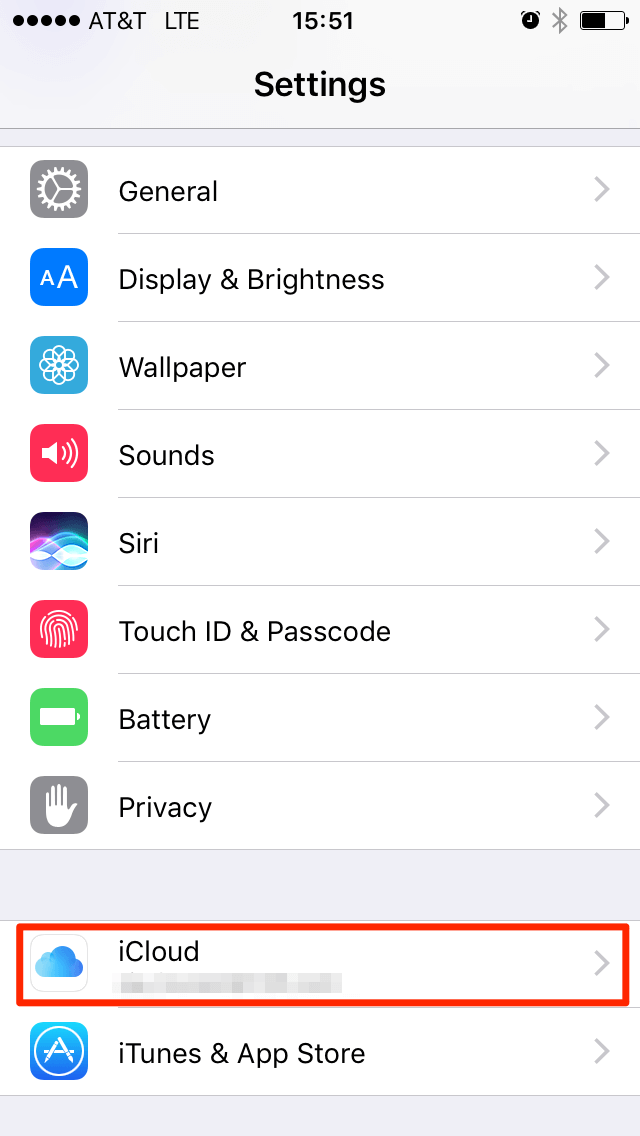The image size is (640, 1136).
Task: View Battery settings
Action: click(320, 718)
